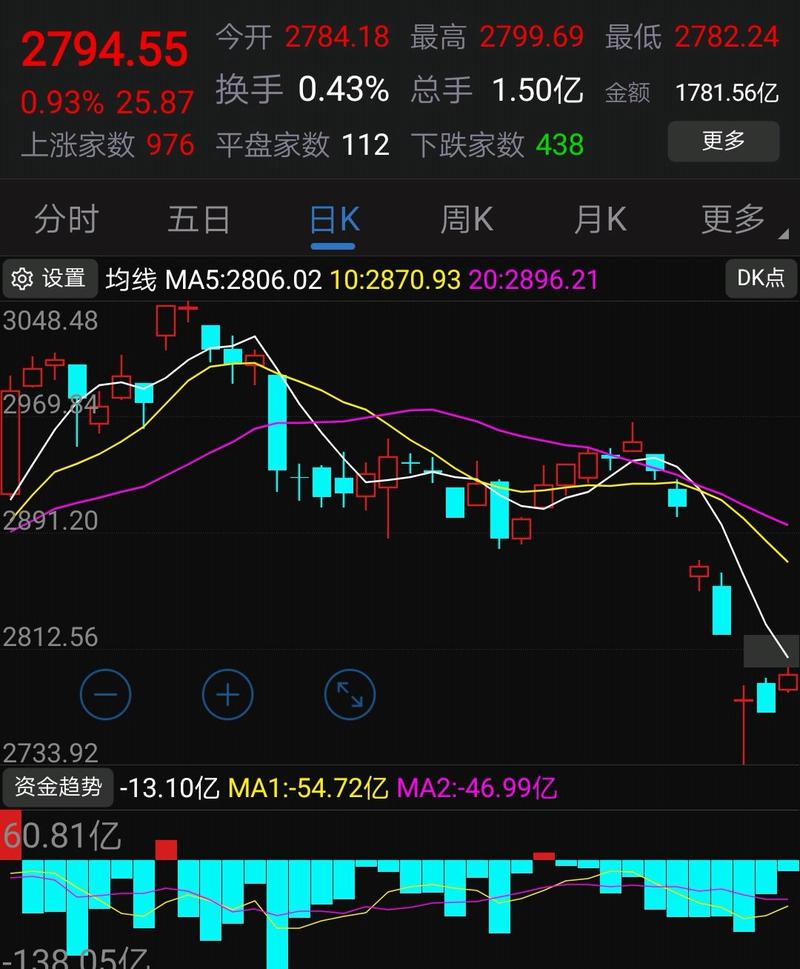This screenshot has height=969, width=800.
Task: Select the MA5 average value readout
Action: point(246,280)
